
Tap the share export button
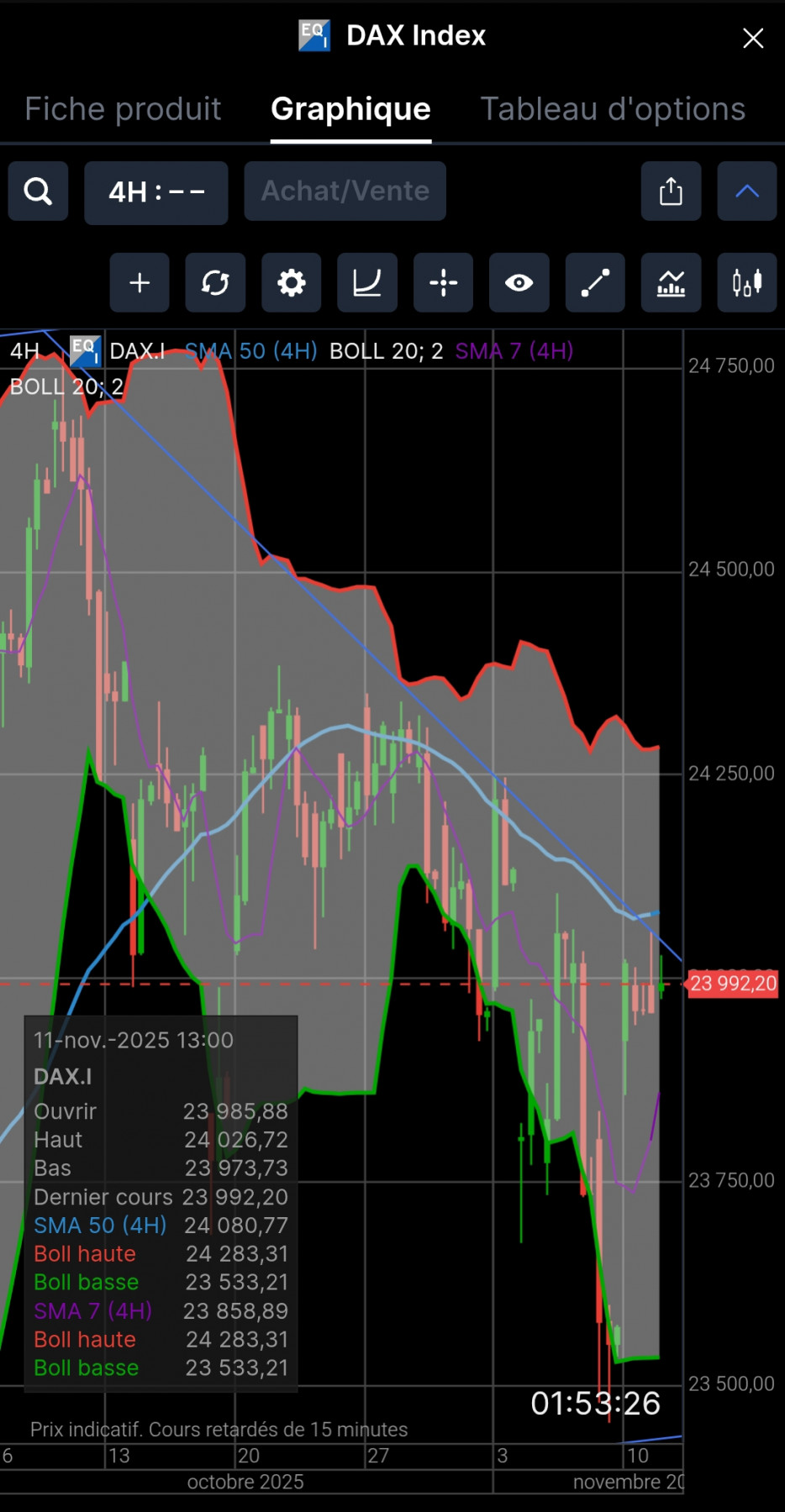click(670, 192)
